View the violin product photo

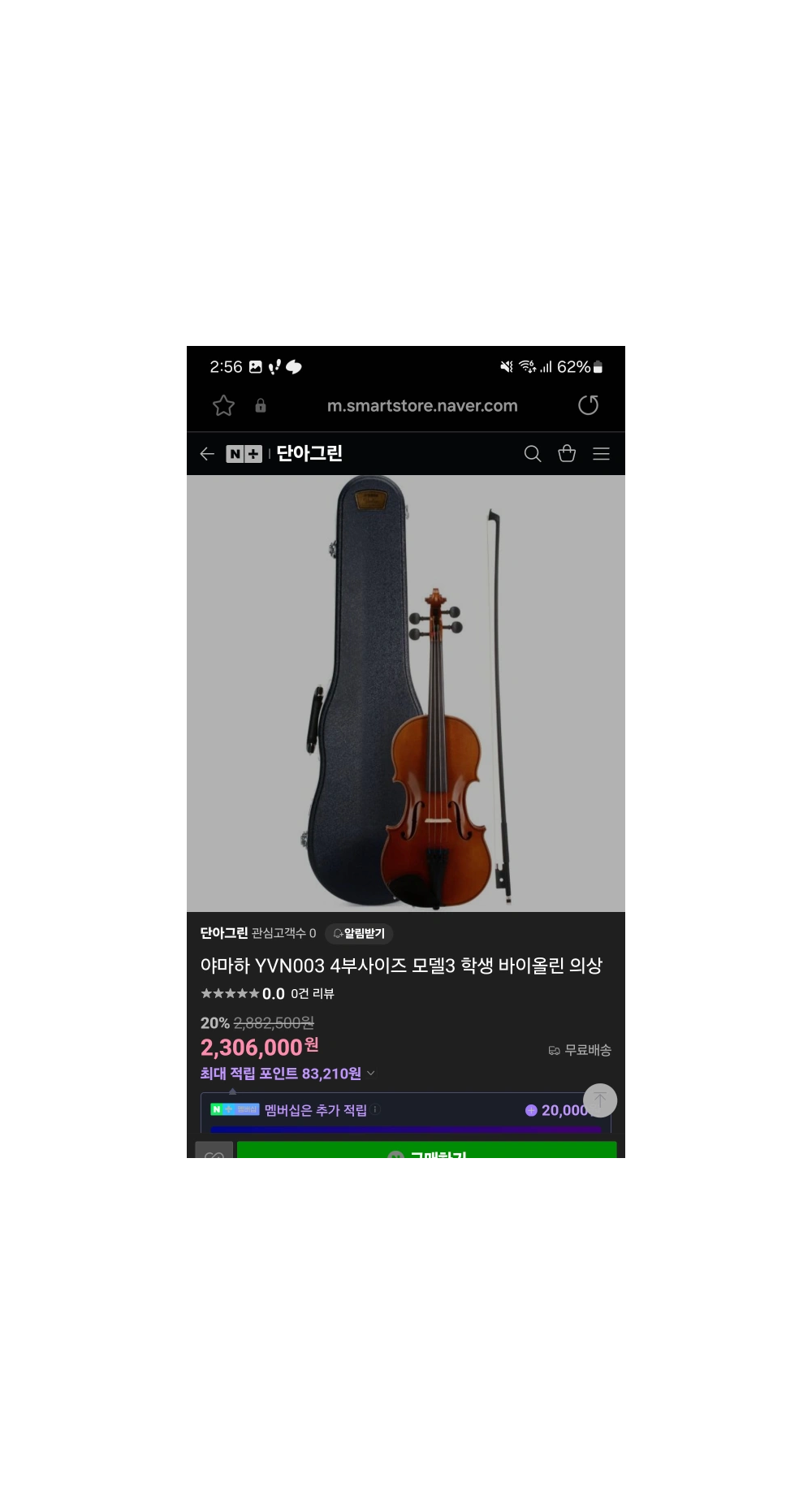pos(406,693)
